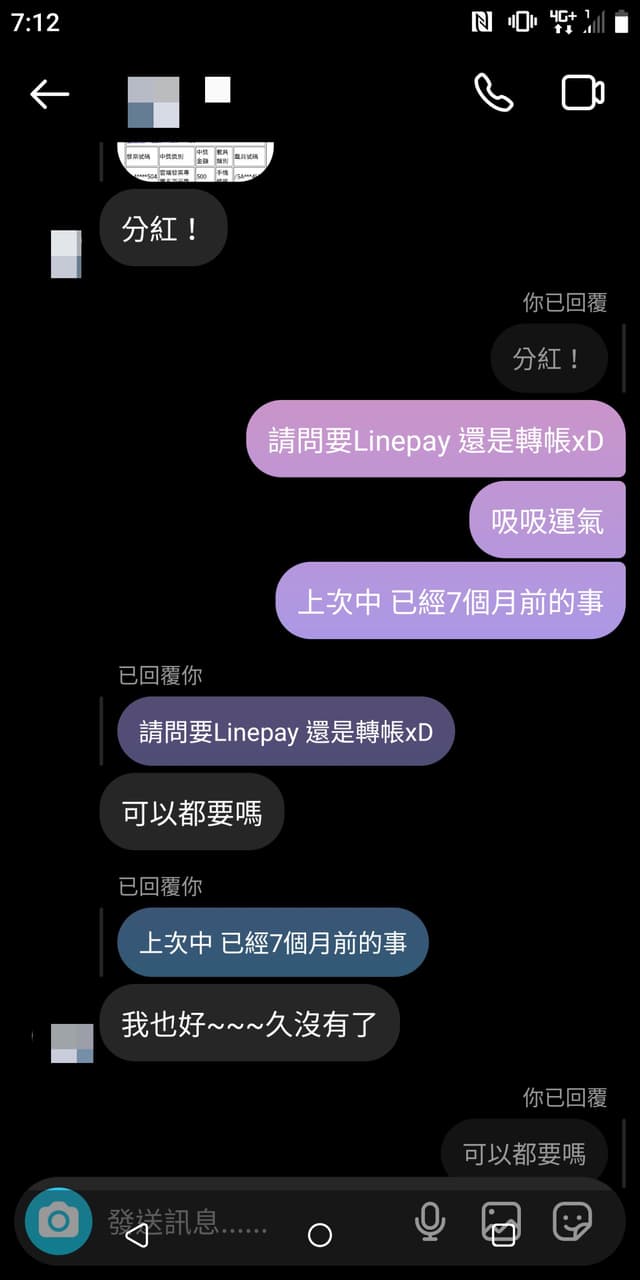Open the contact's profile picture in header
This screenshot has width=640, height=1280.
click(x=154, y=101)
